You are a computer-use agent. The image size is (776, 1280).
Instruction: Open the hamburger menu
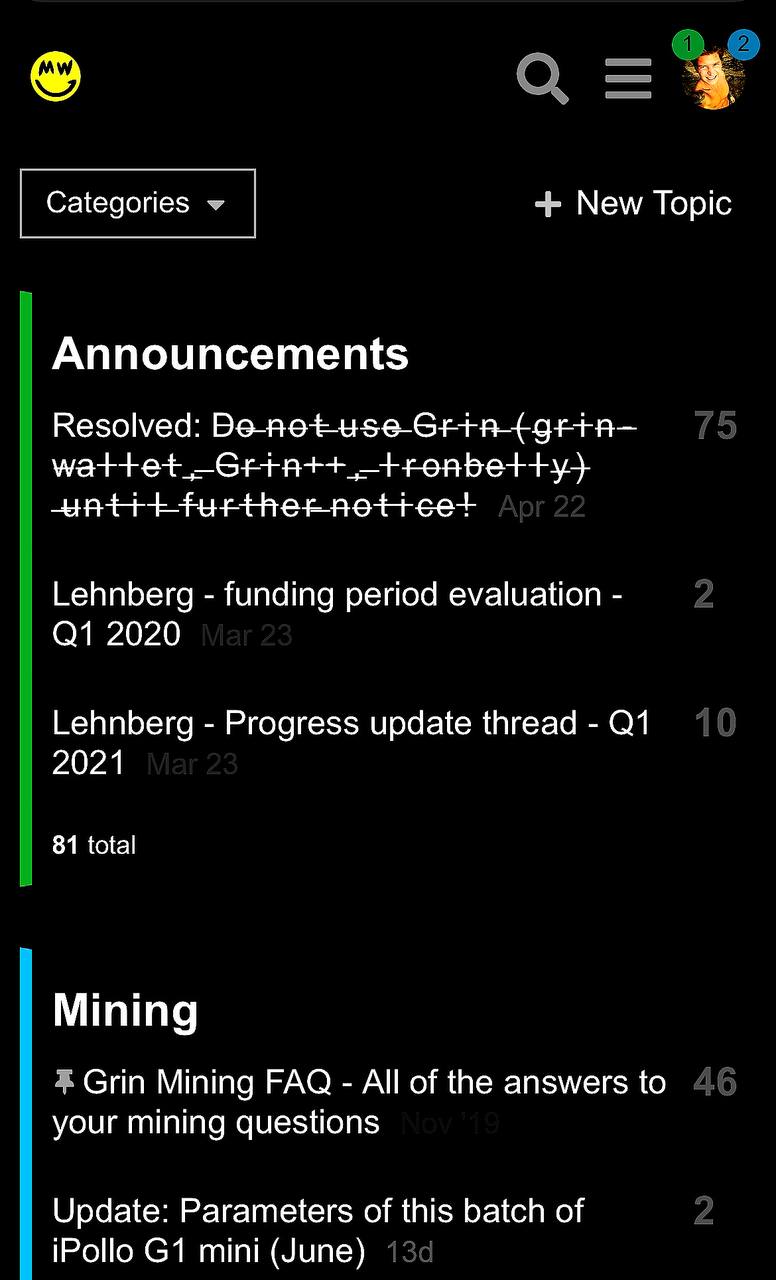[628, 78]
